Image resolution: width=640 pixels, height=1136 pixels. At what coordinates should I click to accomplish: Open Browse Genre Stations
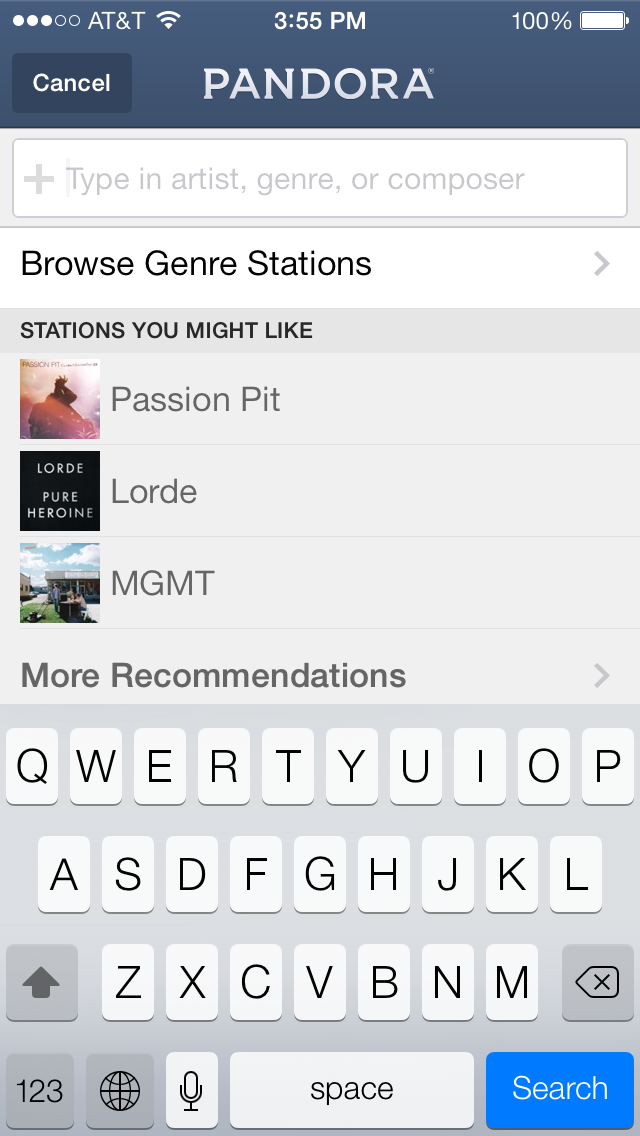[320, 264]
